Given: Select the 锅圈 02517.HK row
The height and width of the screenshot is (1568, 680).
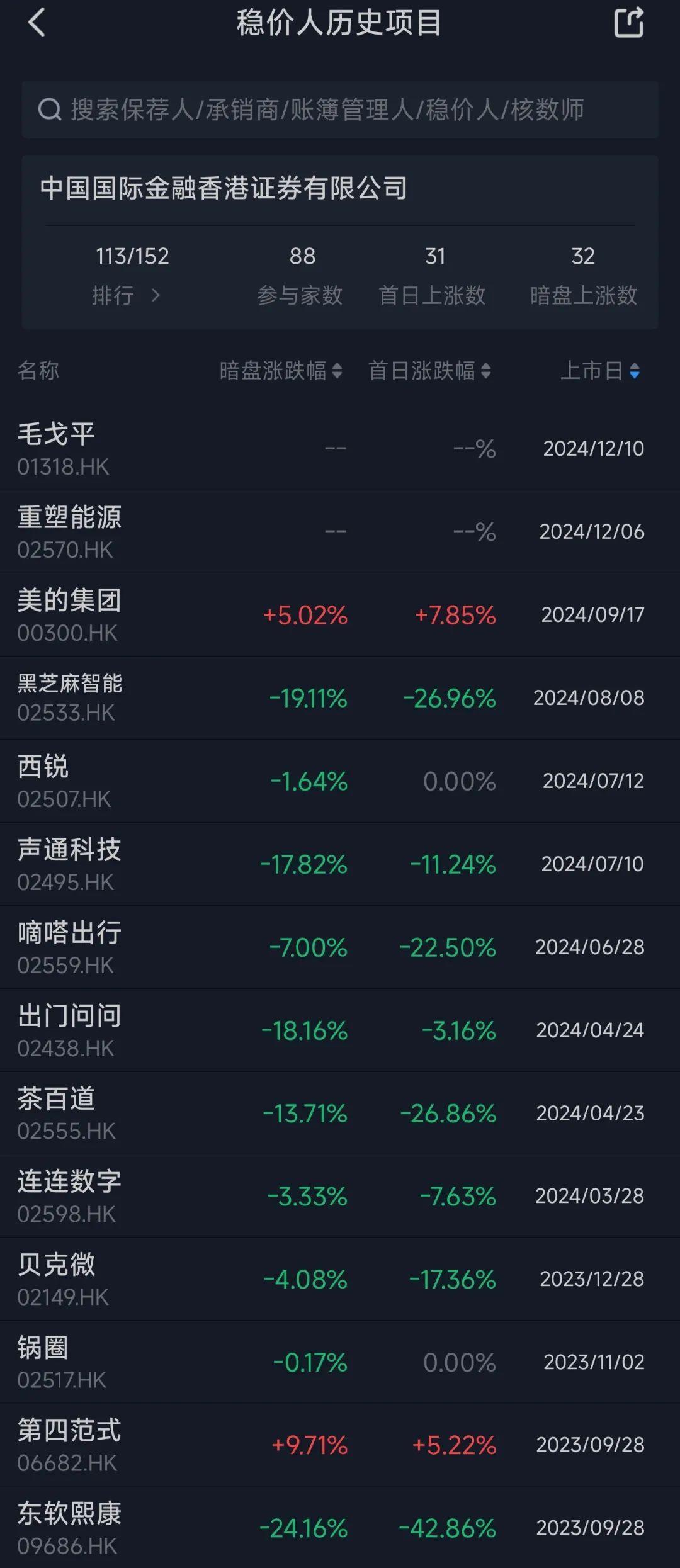Looking at the screenshot, I should tap(340, 1362).
